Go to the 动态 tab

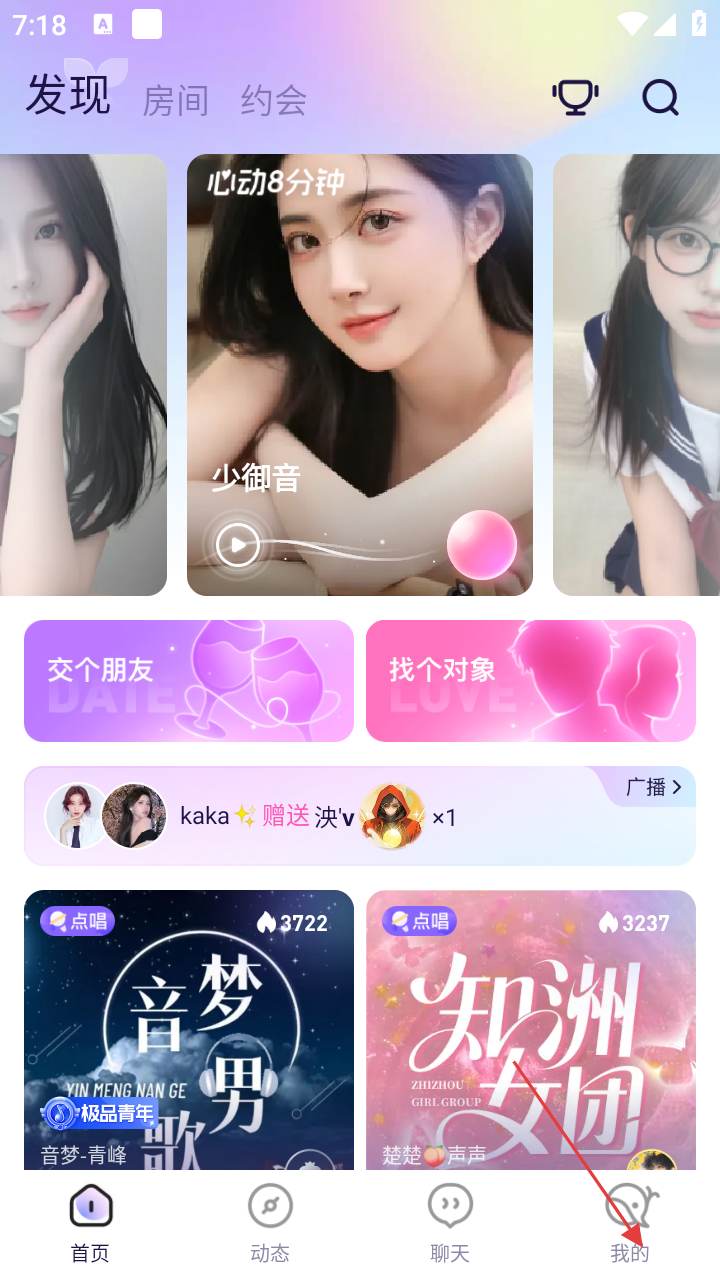click(270, 1225)
